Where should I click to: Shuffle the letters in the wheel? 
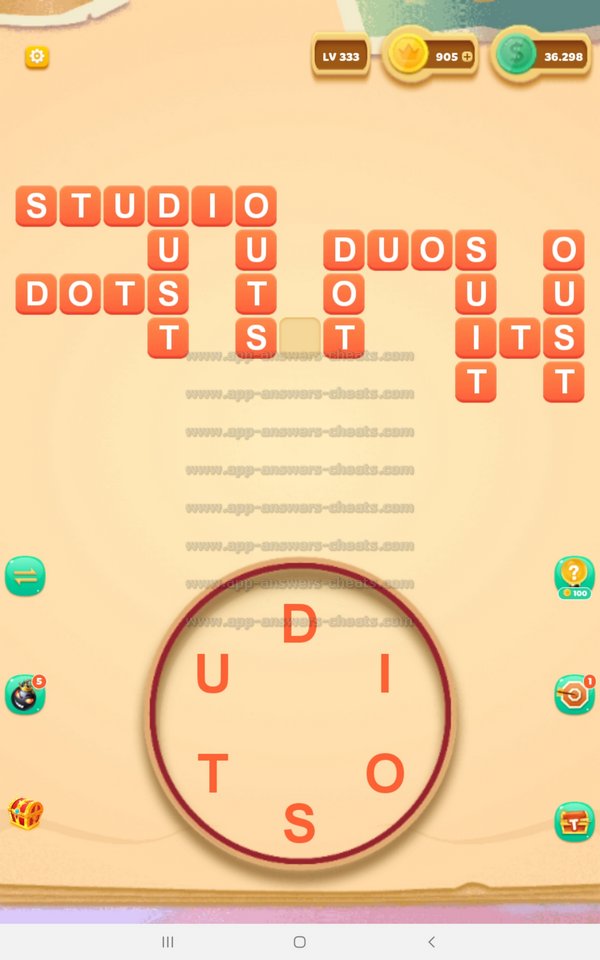pyautogui.click(x=25, y=576)
